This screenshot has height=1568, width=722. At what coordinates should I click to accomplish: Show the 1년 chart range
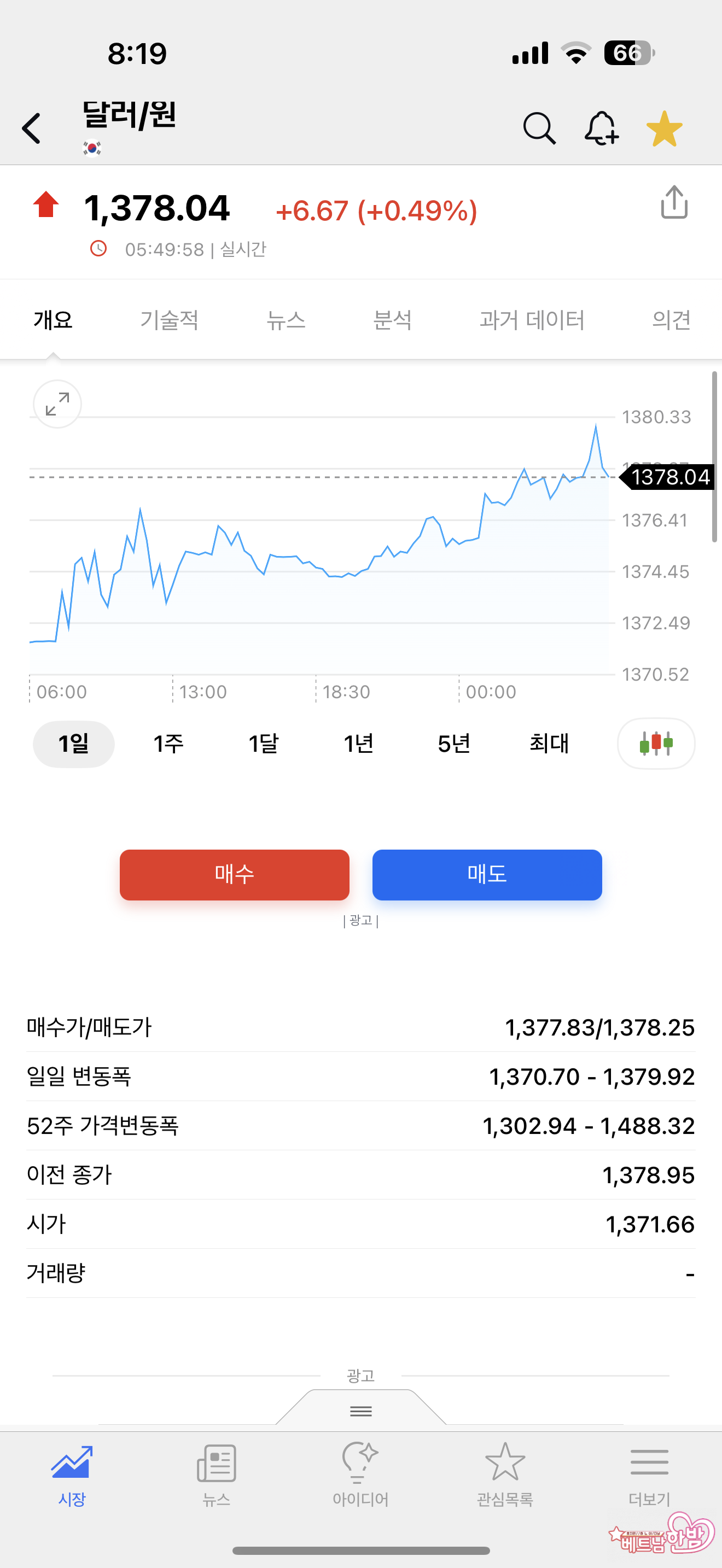[x=359, y=744]
